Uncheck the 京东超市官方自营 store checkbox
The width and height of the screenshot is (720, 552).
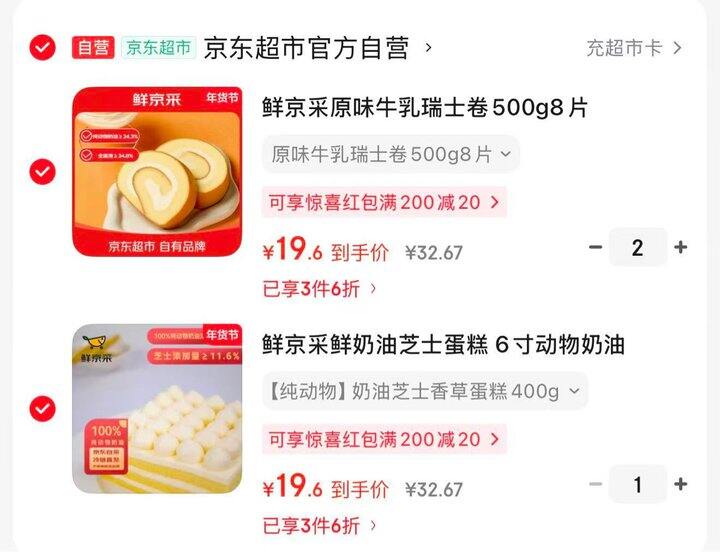[42, 47]
